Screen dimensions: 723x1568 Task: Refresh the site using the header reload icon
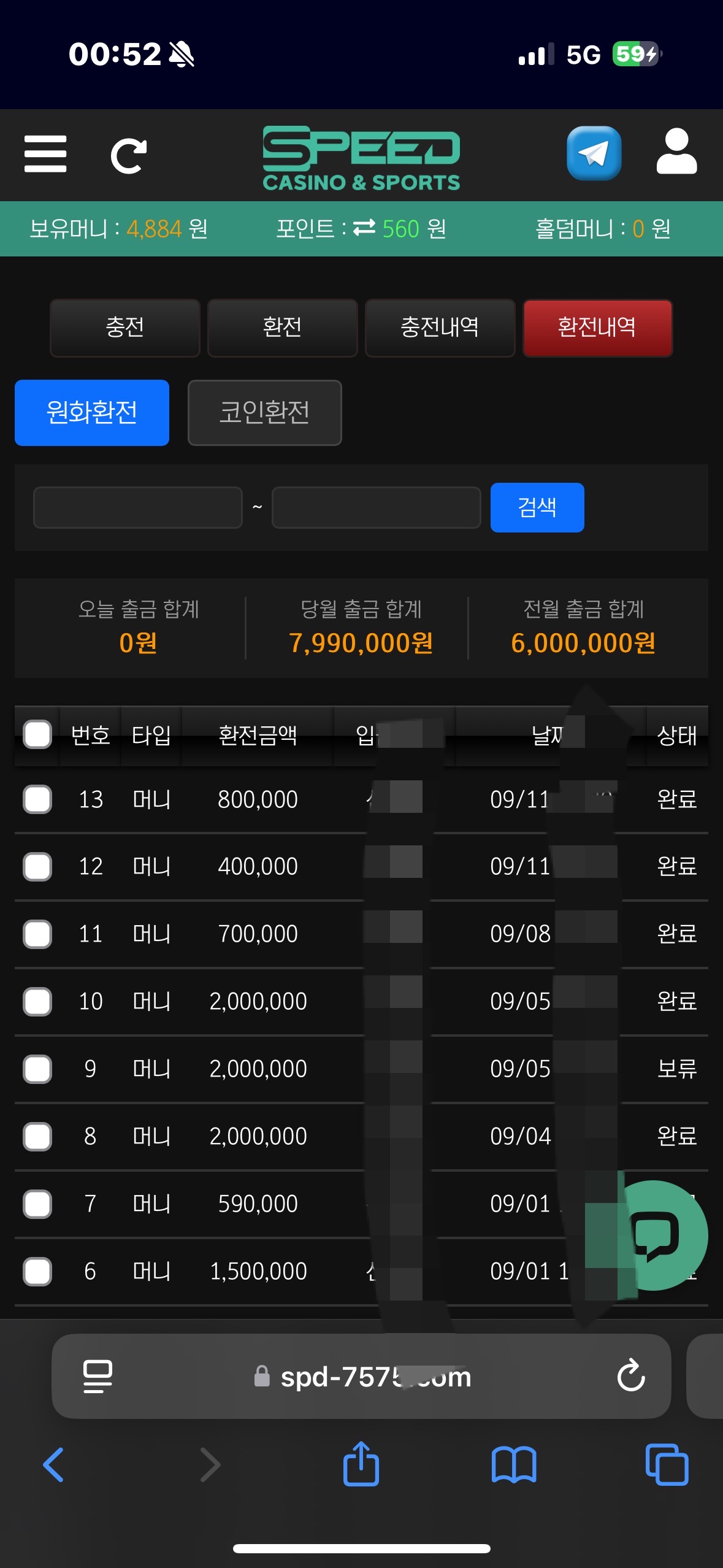(128, 156)
